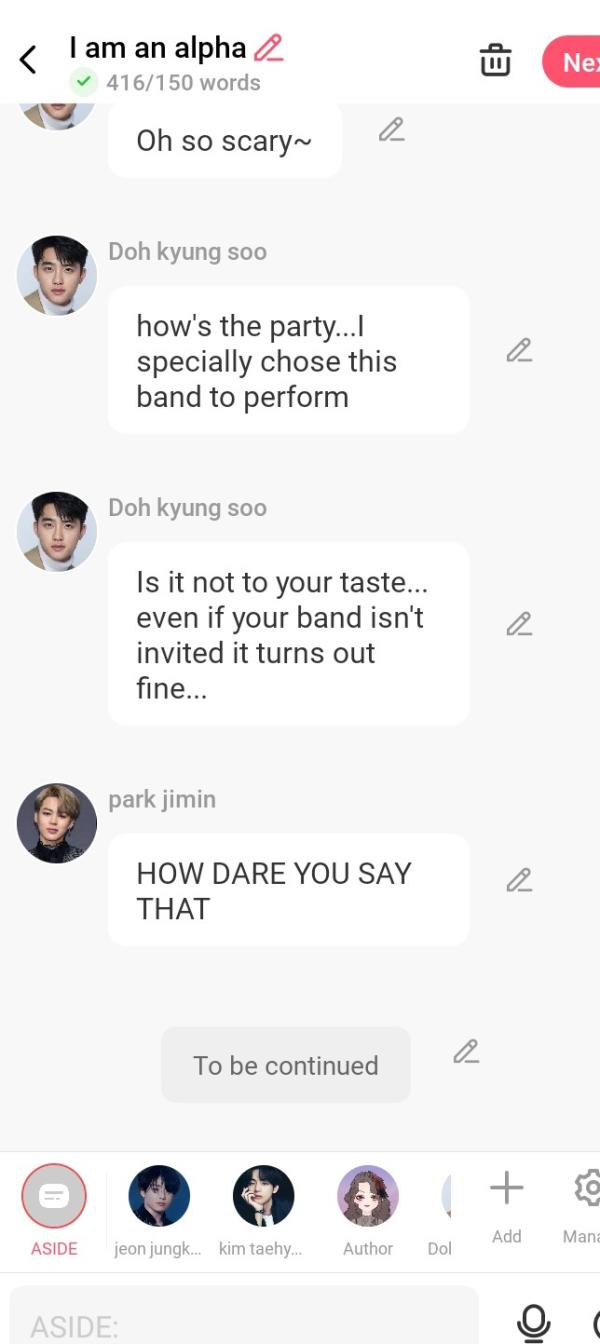Add a new character
The height and width of the screenshot is (1344, 600).
[x=506, y=1190]
